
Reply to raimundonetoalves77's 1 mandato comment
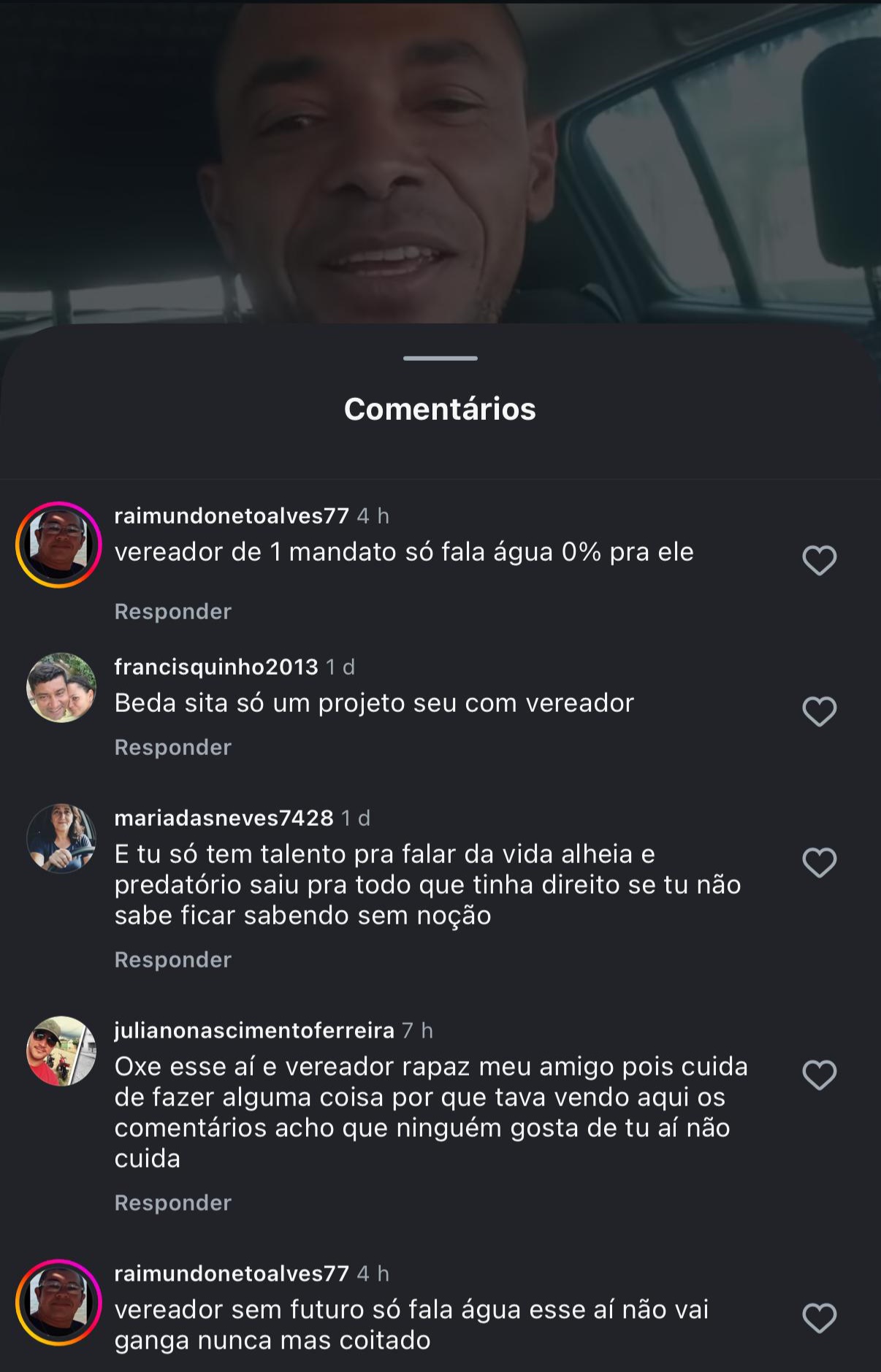click(172, 611)
